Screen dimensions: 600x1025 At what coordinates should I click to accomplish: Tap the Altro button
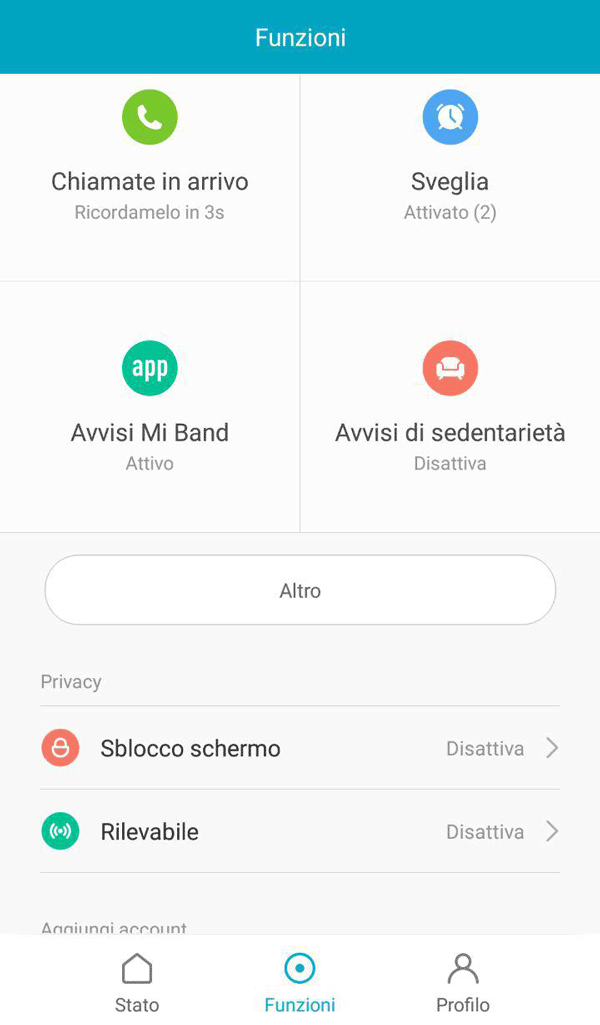pos(300,590)
